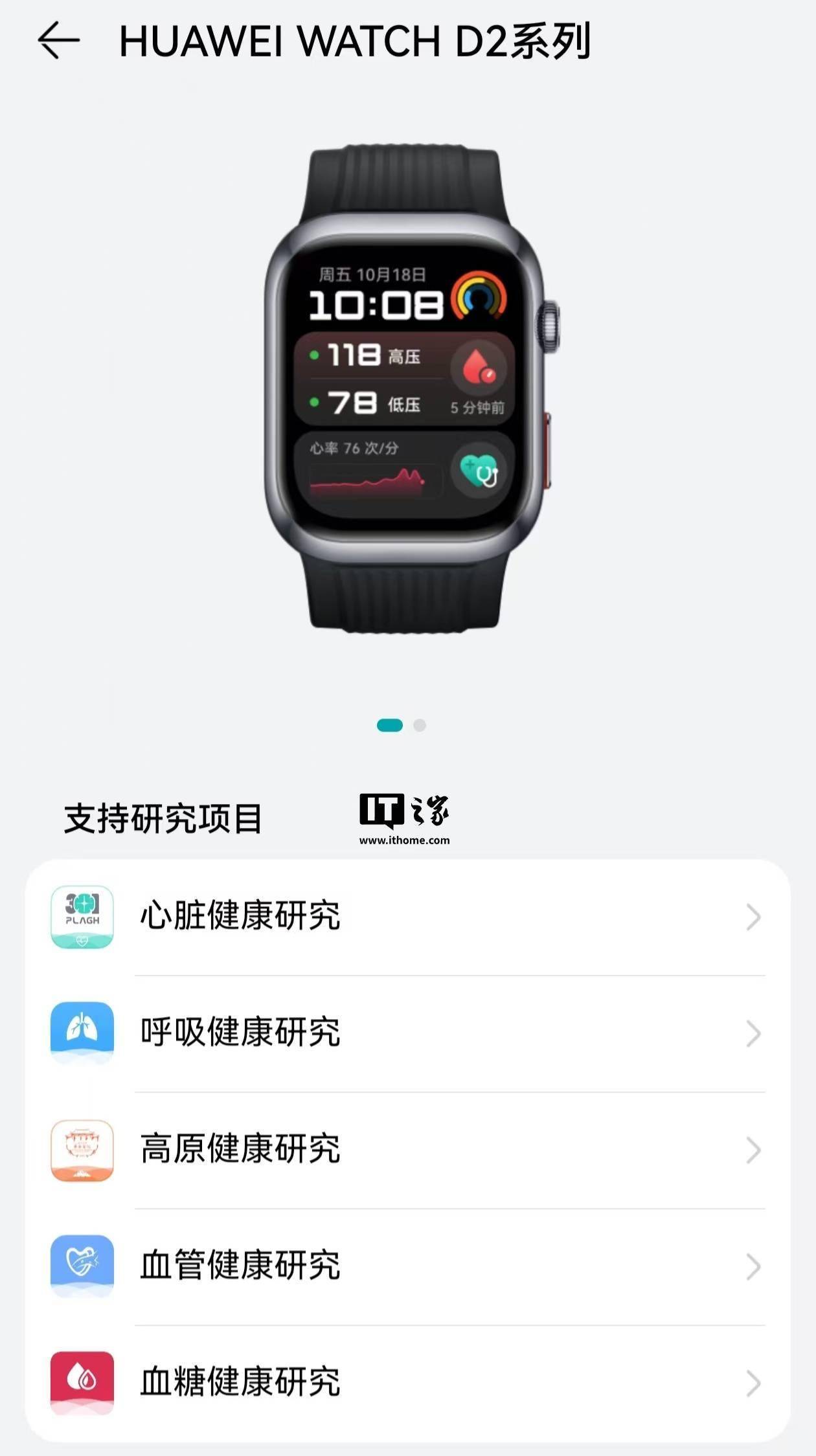Open 呼吸健康研究 project
Viewport: 816px width, 1456px height.
click(x=408, y=1033)
